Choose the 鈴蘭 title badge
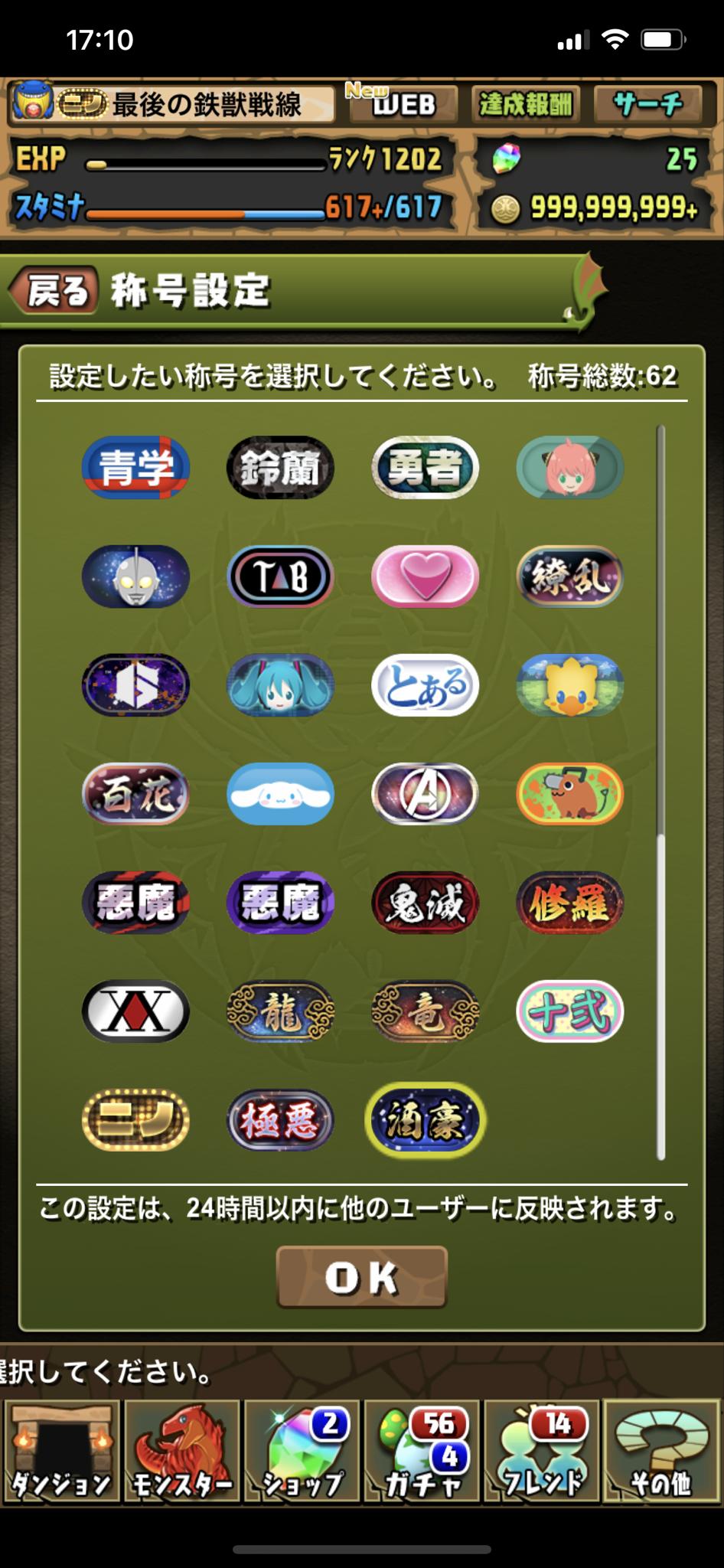The height and width of the screenshot is (1568, 724). pos(280,467)
